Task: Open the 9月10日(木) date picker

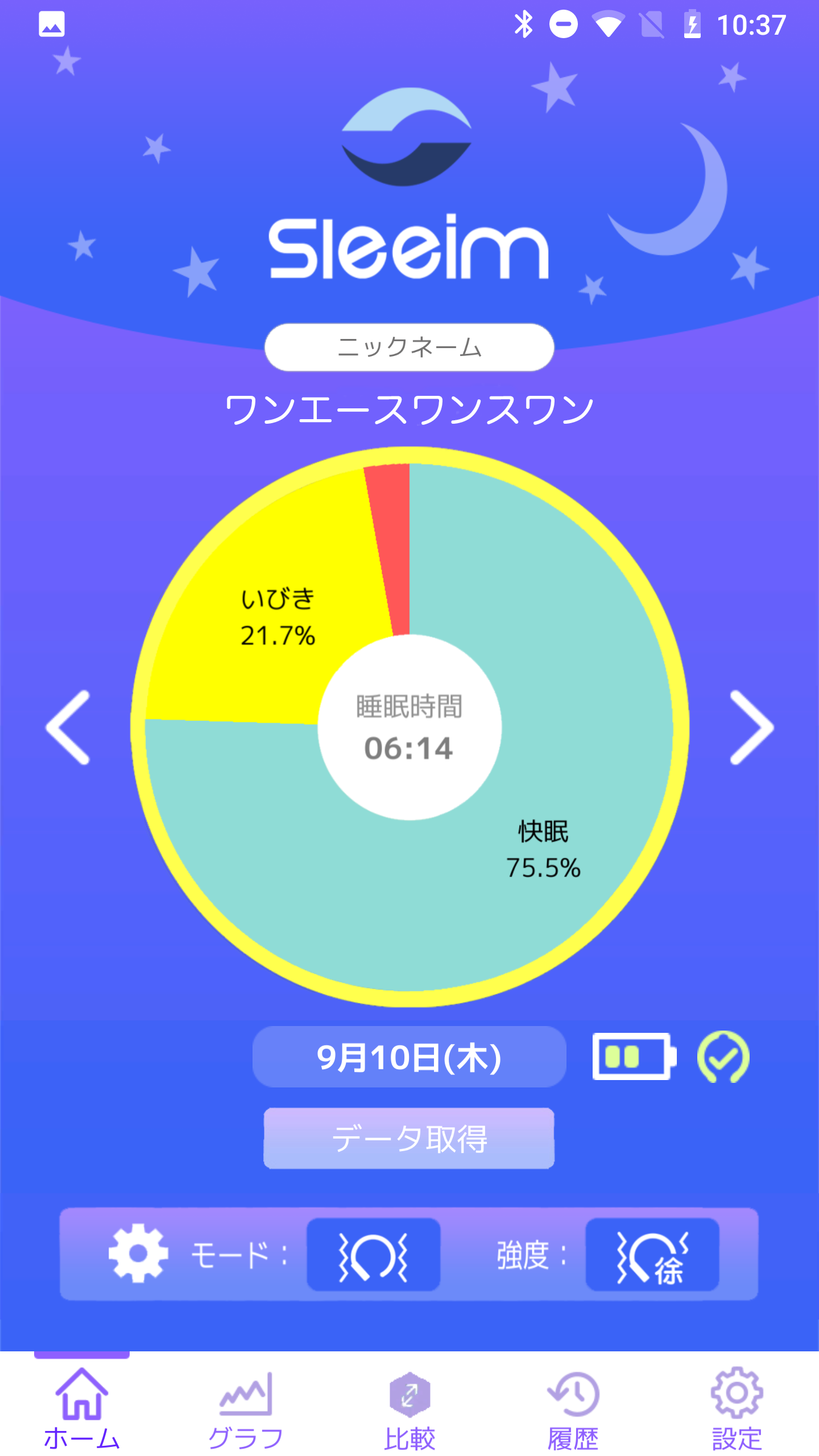Action: tap(409, 1057)
